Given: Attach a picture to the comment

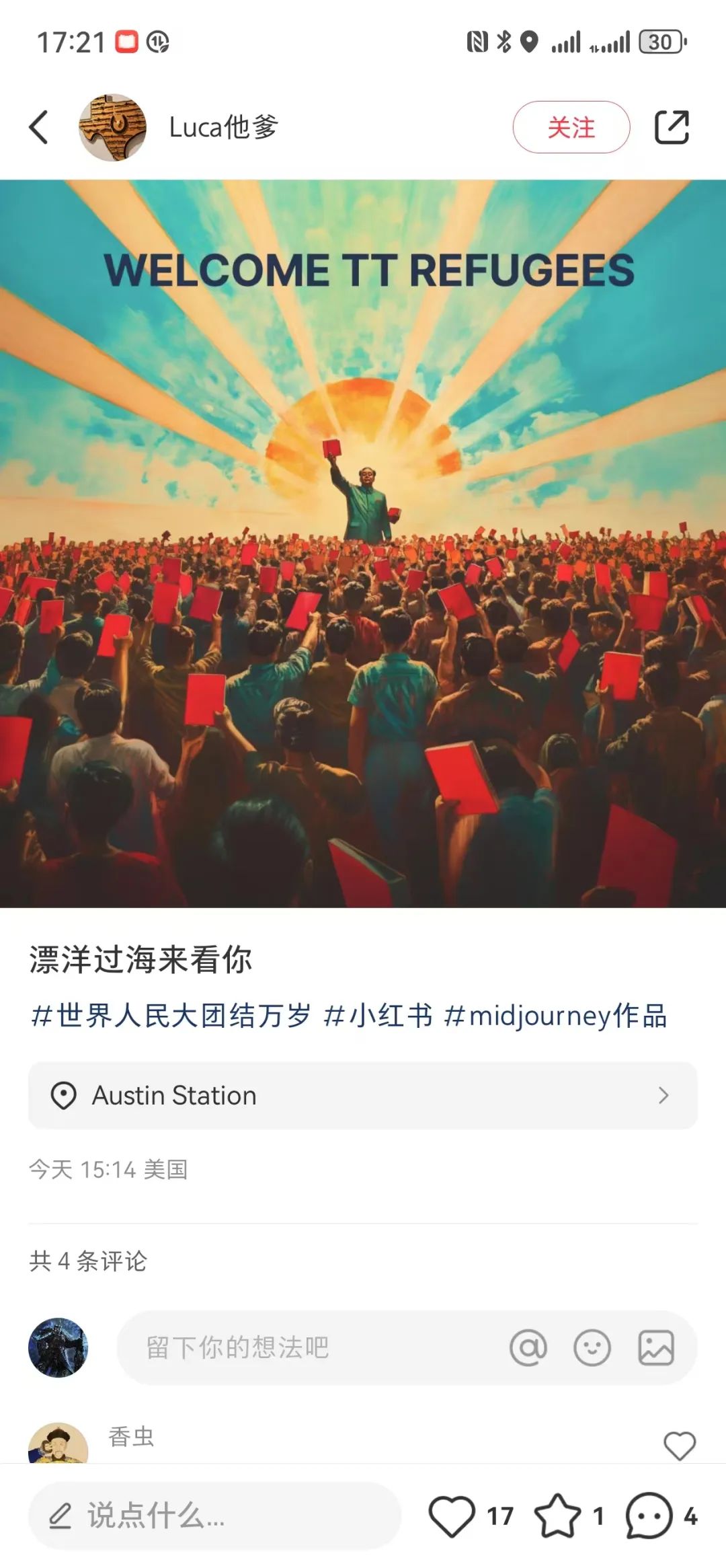Looking at the screenshot, I should pyautogui.click(x=655, y=1347).
